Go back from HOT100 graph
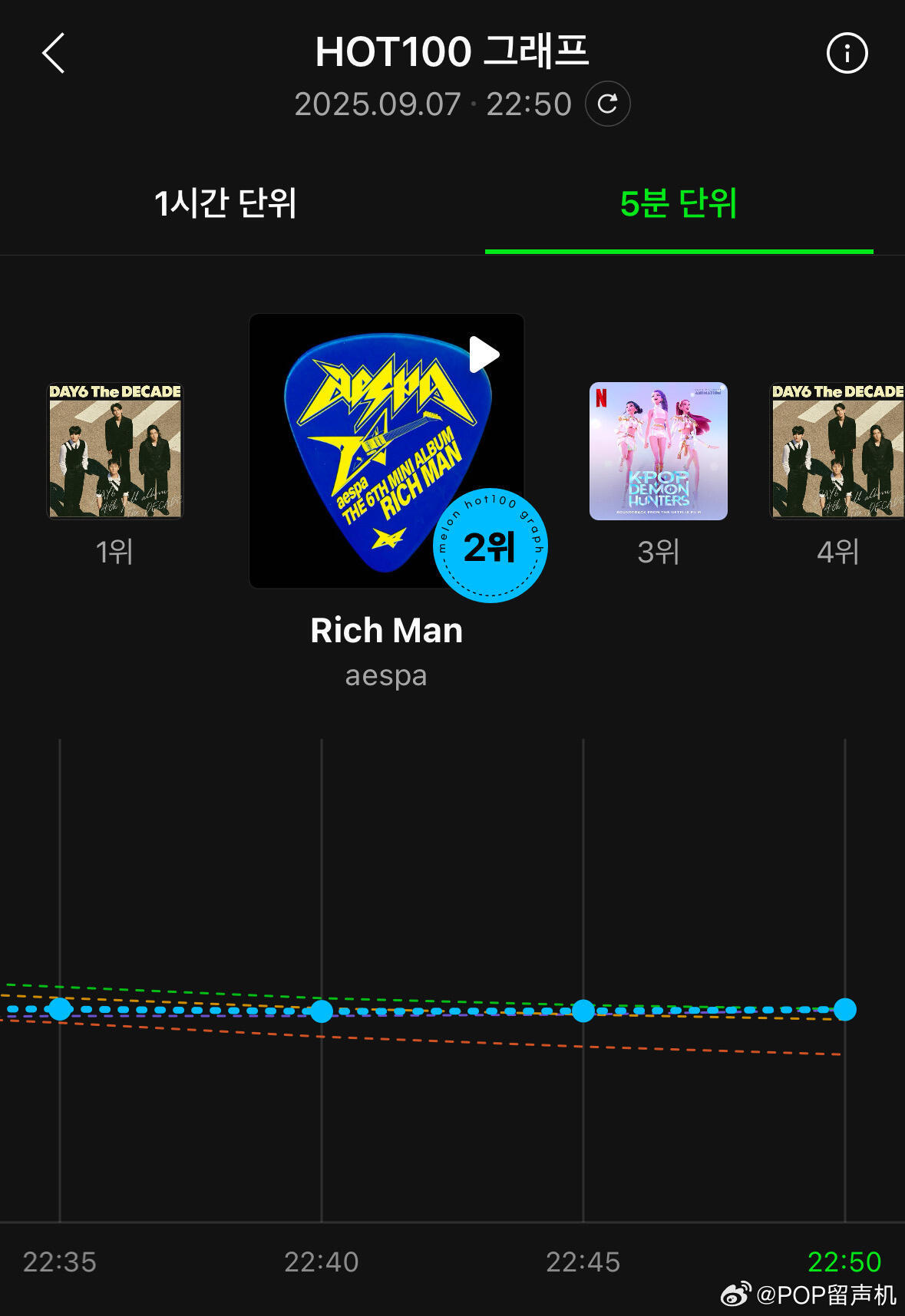 [x=54, y=54]
